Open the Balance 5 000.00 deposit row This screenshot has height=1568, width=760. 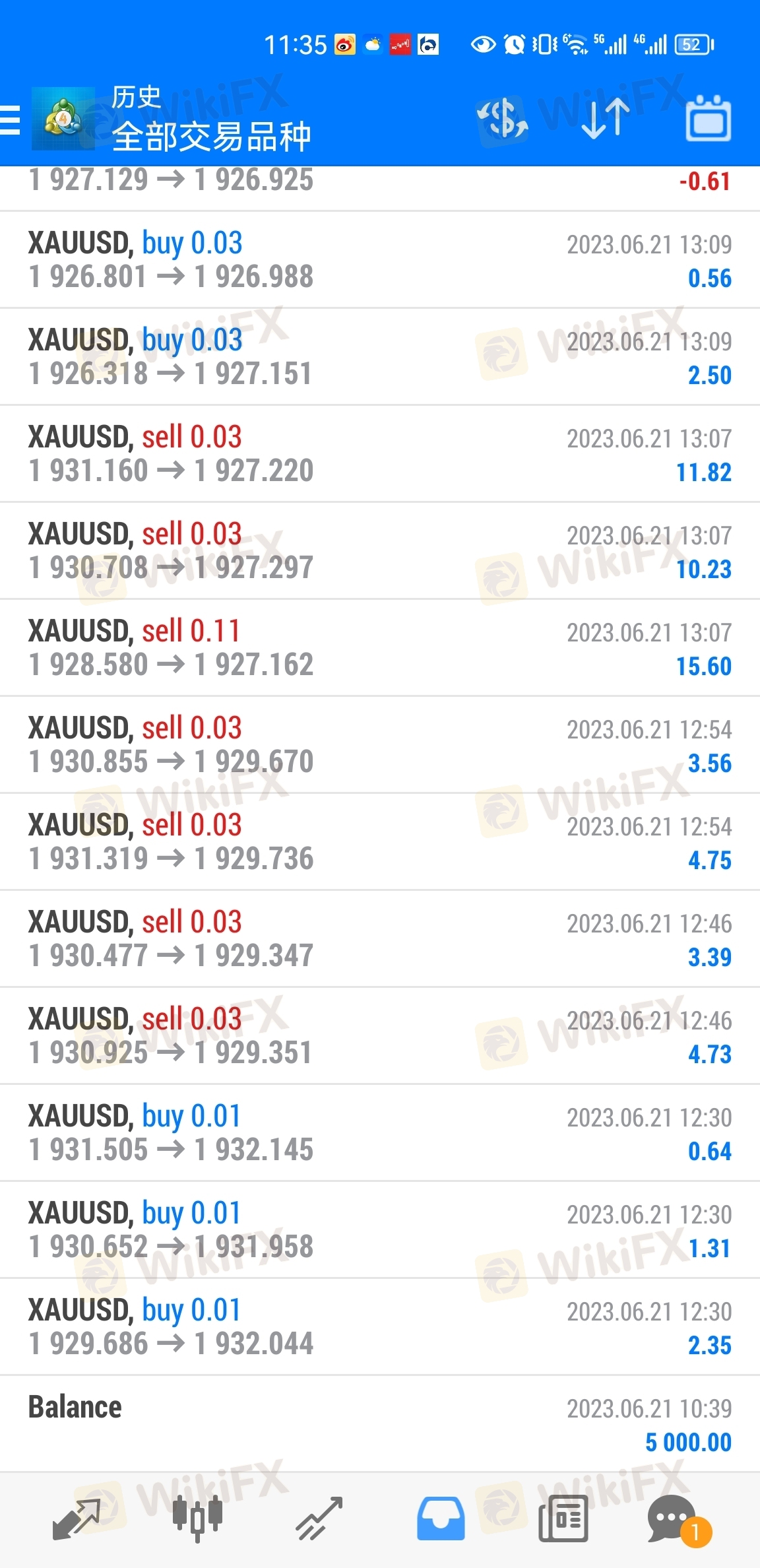380,1424
